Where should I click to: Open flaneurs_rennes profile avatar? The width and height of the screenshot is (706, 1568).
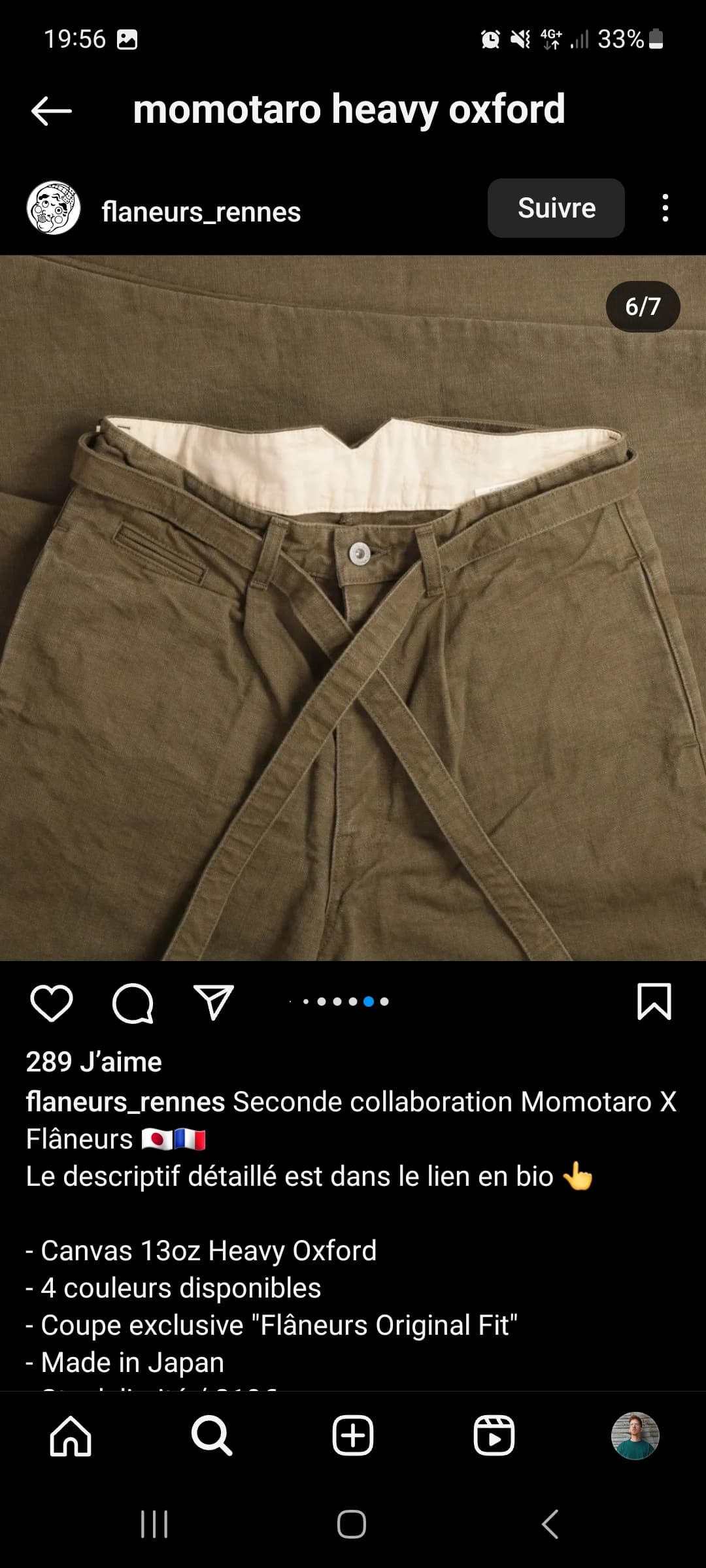[54, 208]
